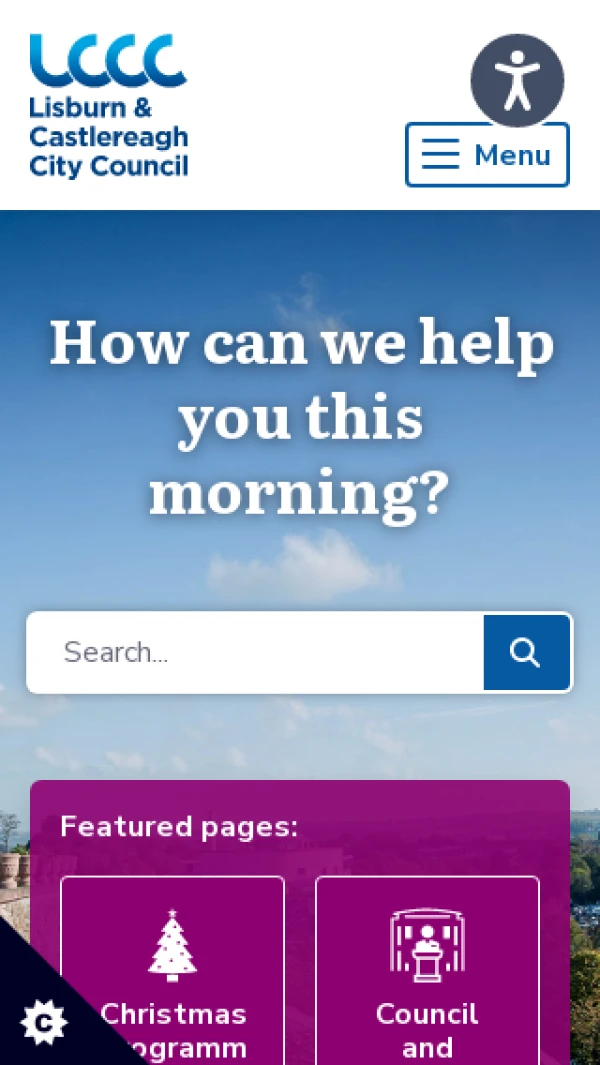Open cookie settings gear icon
This screenshot has height=1065, width=600.
(x=43, y=1022)
